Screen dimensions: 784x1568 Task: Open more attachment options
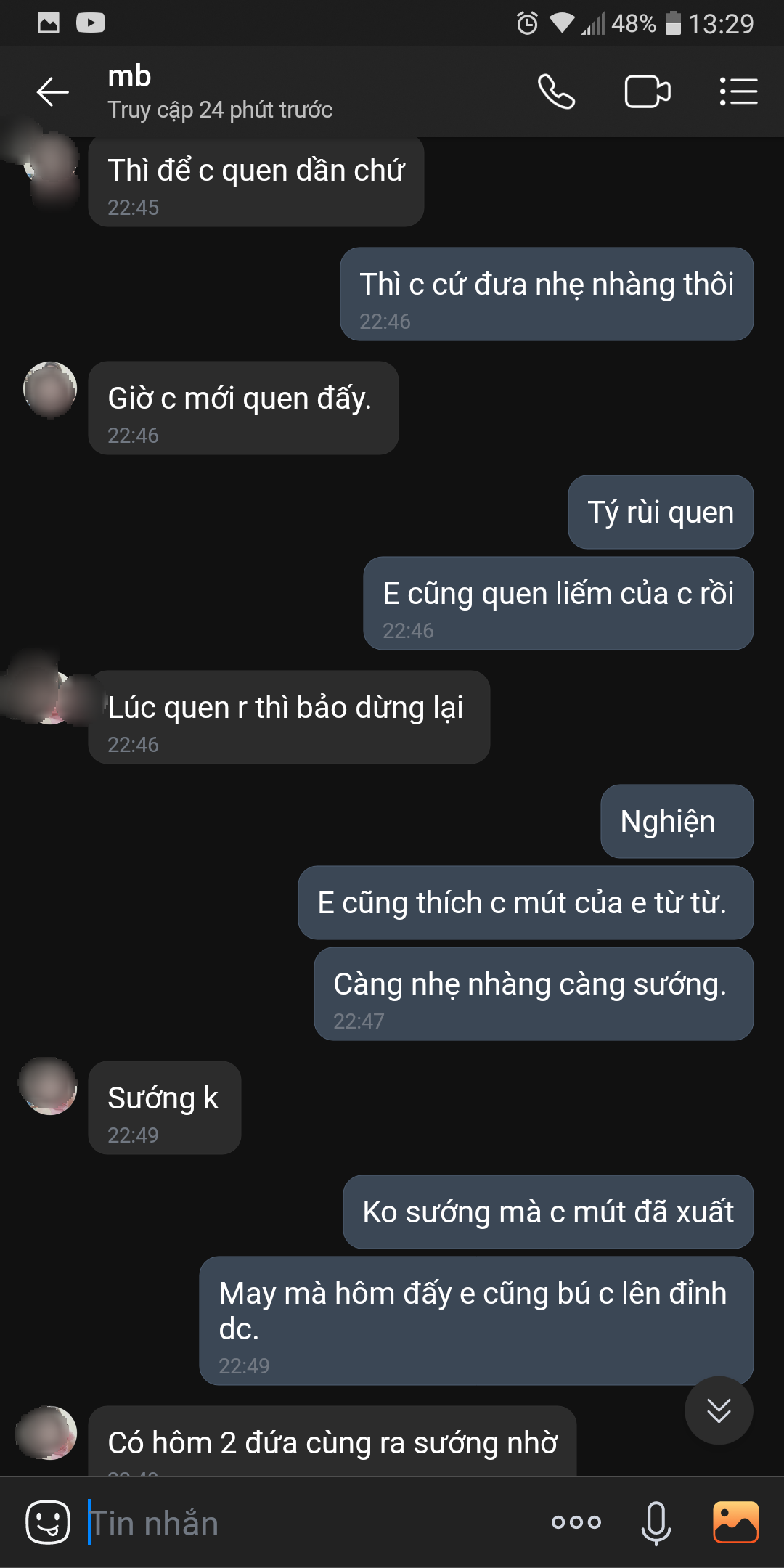(576, 1522)
